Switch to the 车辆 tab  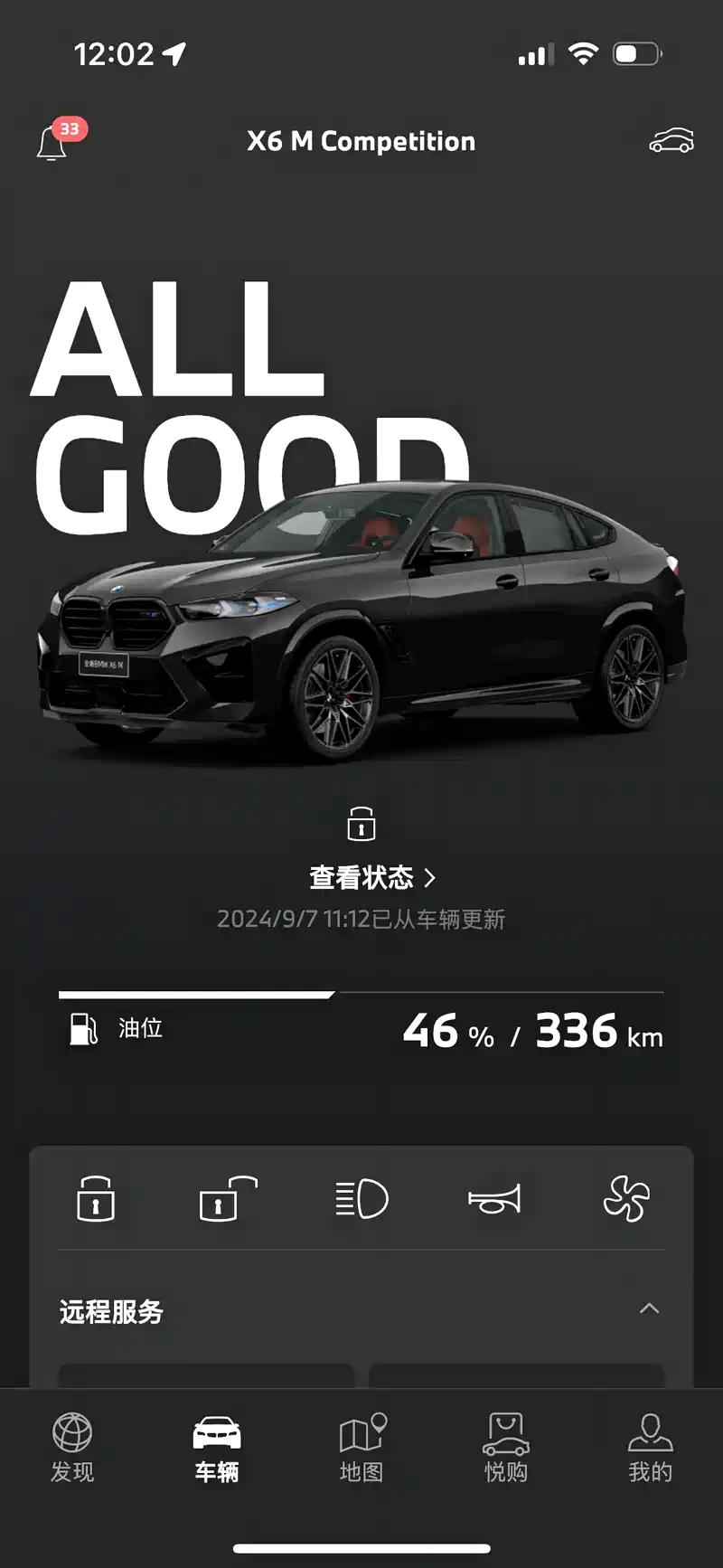pyautogui.click(x=217, y=1448)
